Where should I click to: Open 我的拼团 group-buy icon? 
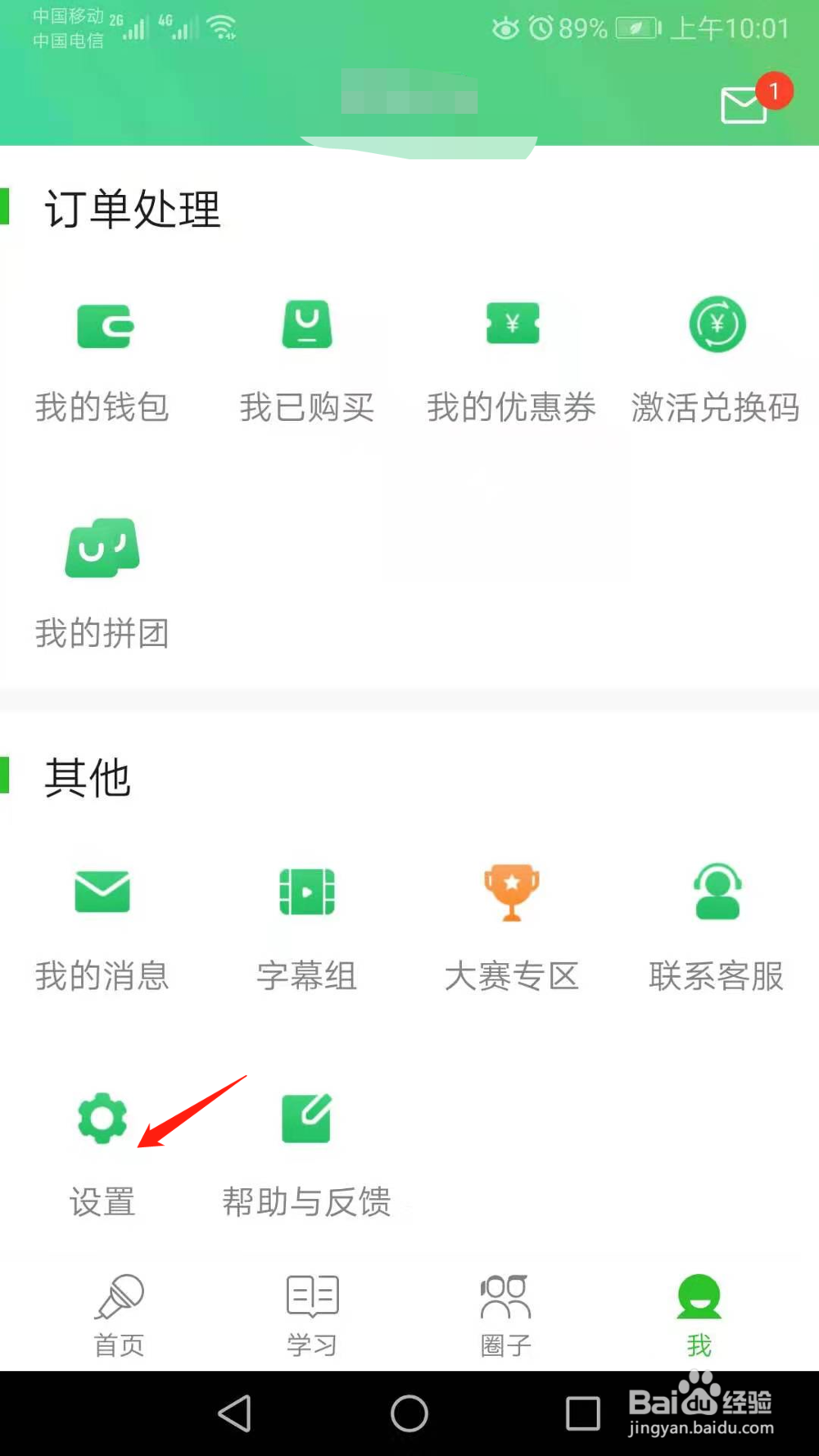102,548
